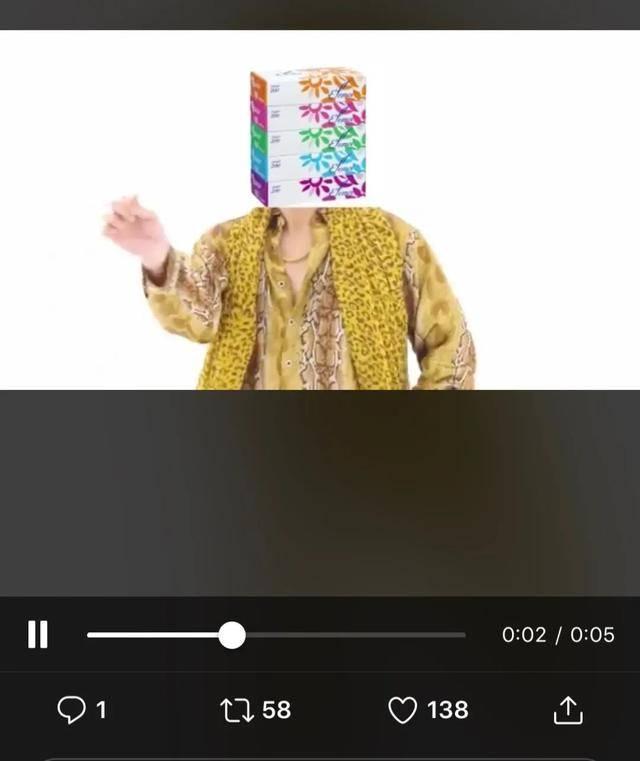Retweet this video post
This screenshot has height=761, width=640.
pyautogui.click(x=236, y=710)
